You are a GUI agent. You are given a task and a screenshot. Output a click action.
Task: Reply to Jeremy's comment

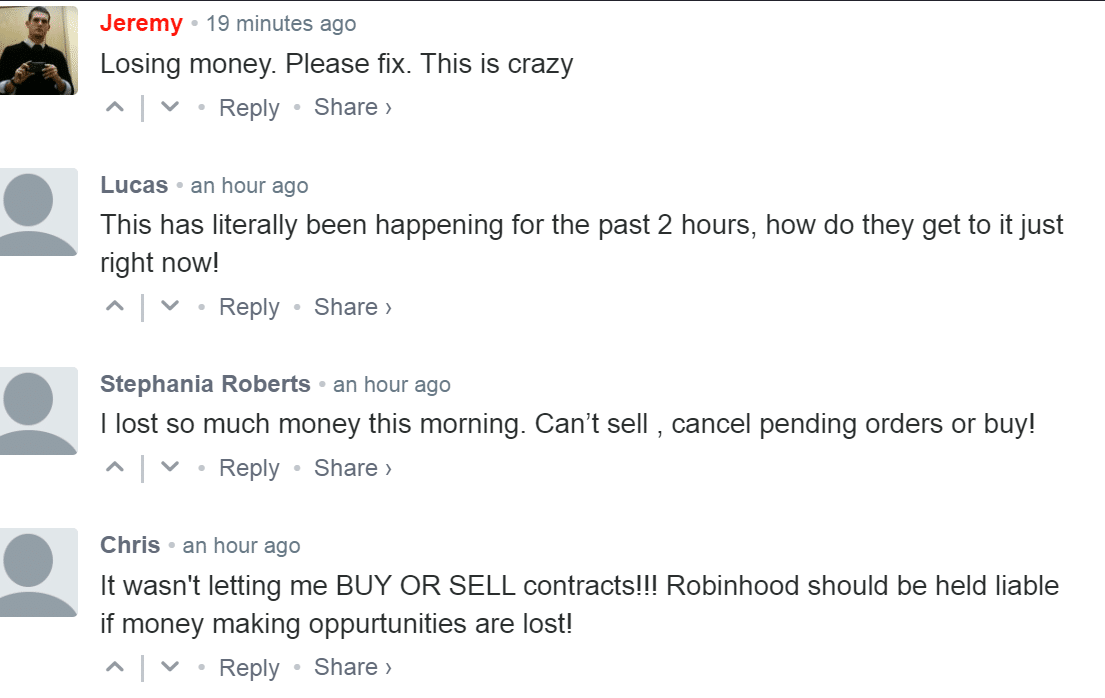pos(249,108)
